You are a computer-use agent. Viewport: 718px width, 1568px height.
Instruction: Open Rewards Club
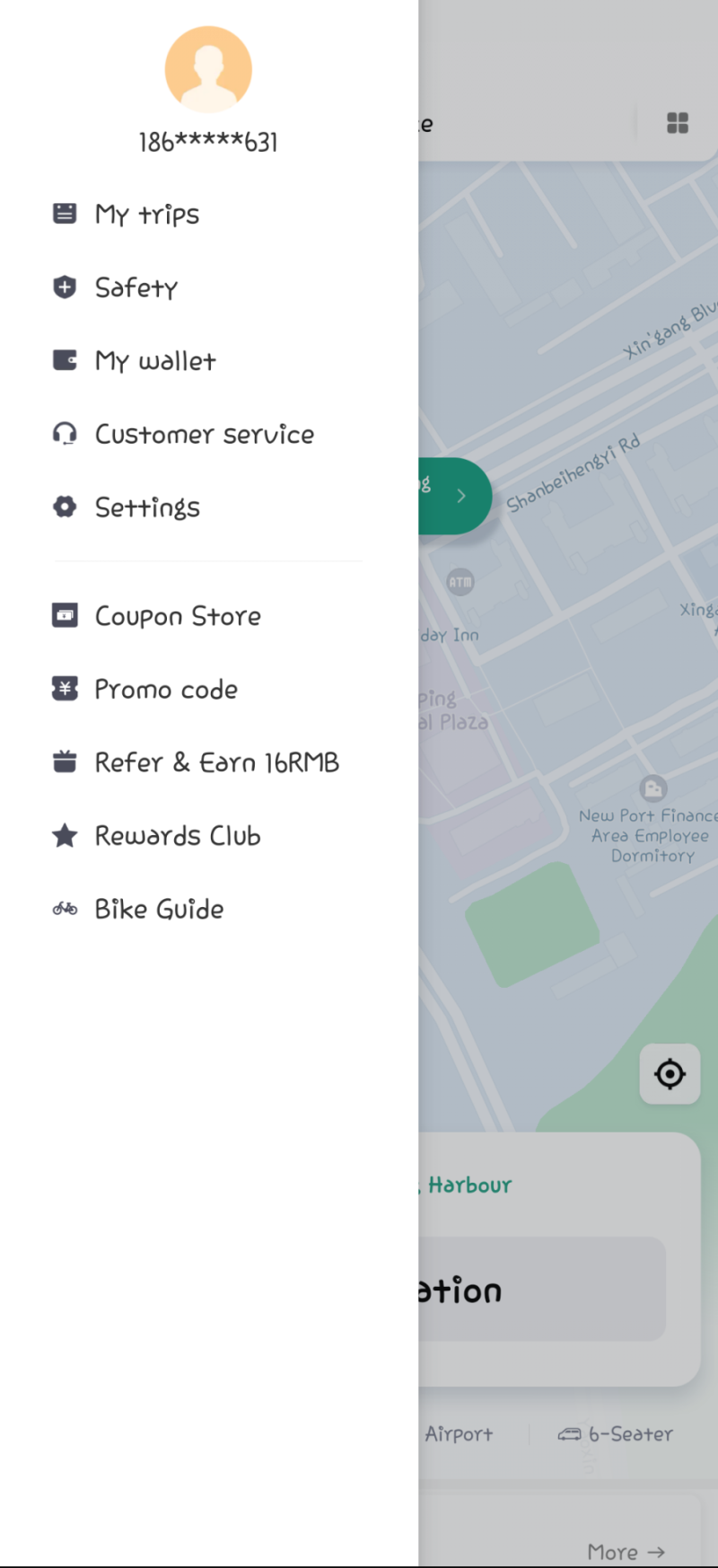[x=177, y=836]
